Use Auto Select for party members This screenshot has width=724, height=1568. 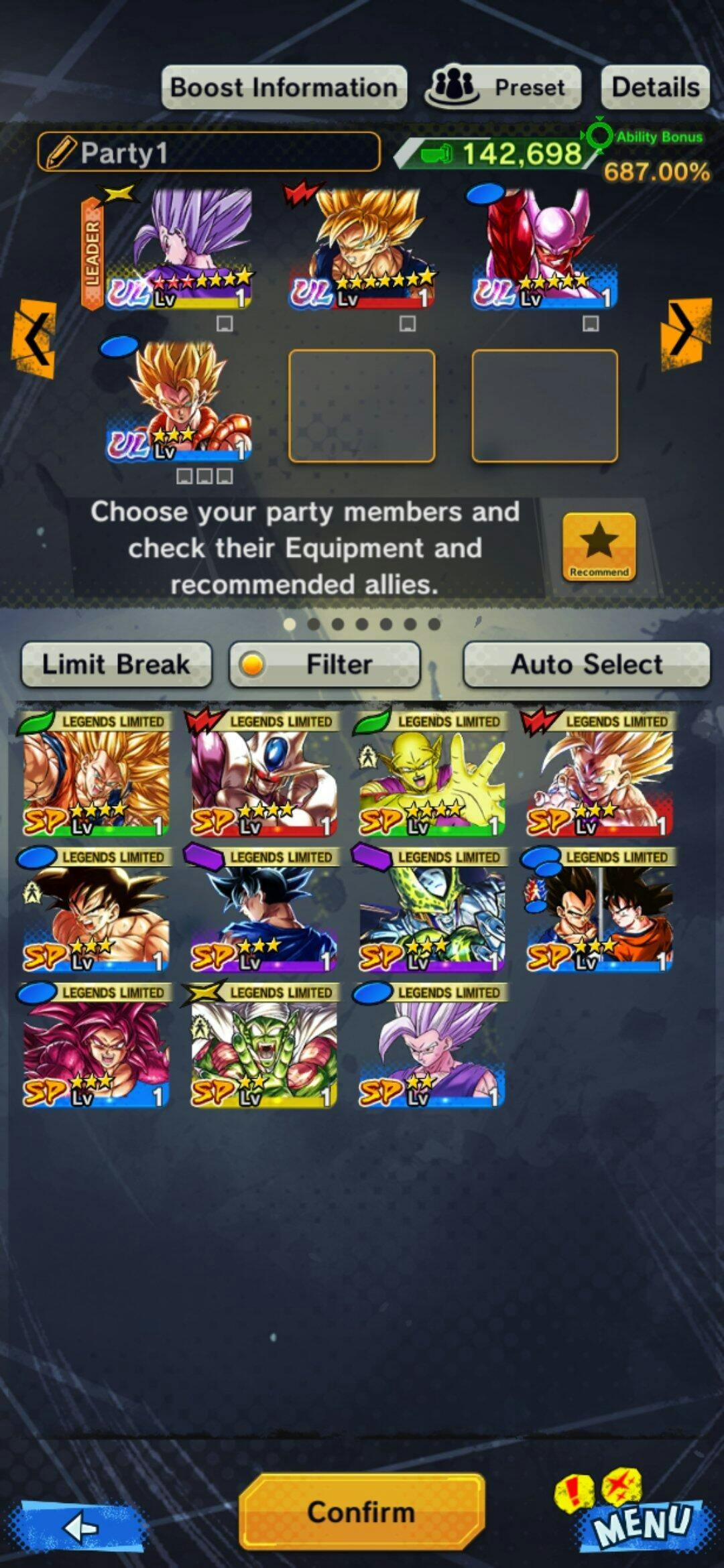(x=587, y=664)
